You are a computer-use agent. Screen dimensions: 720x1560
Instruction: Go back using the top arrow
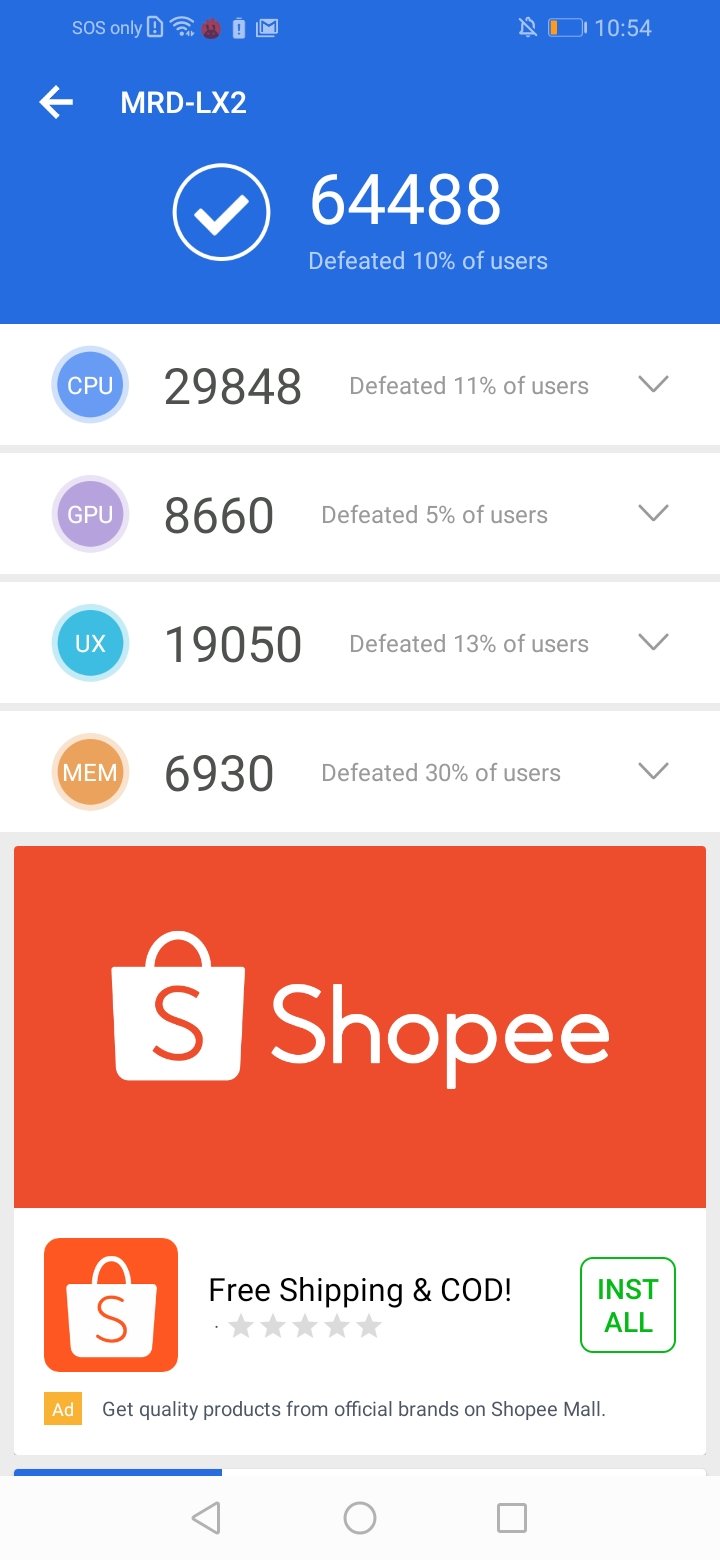(x=57, y=102)
